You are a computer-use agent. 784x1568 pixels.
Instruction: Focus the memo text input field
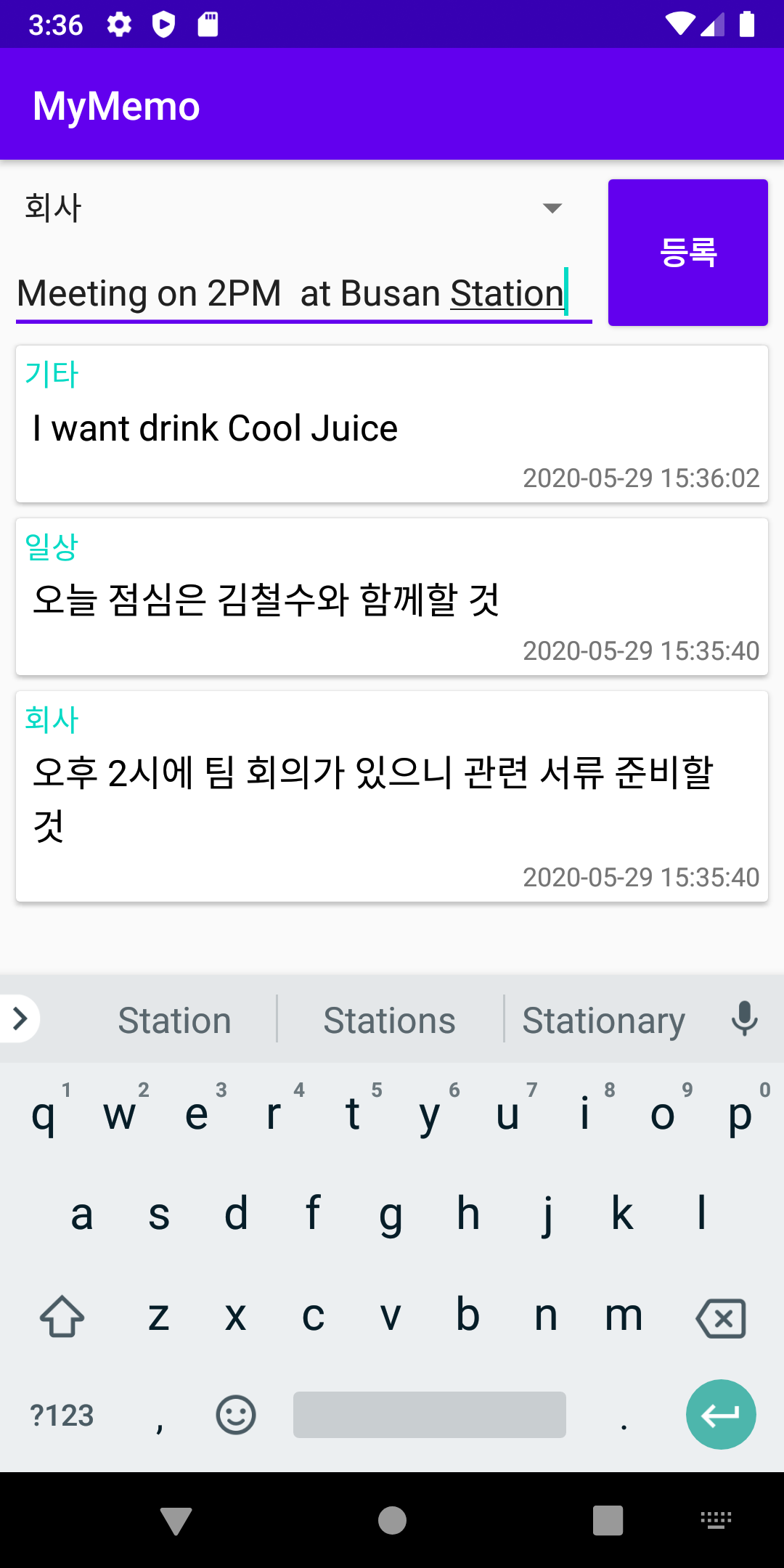[x=290, y=294]
